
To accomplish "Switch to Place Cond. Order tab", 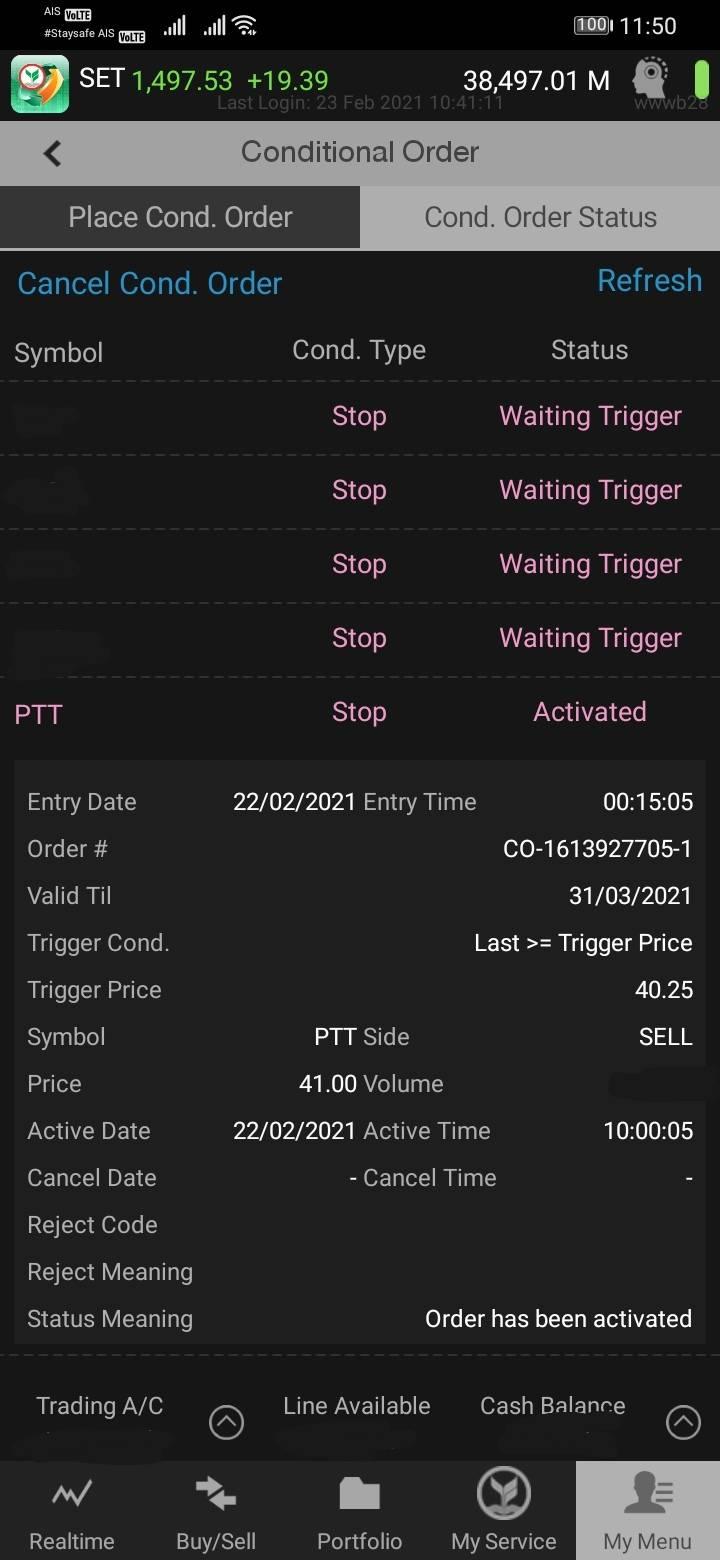I will pyautogui.click(x=180, y=217).
